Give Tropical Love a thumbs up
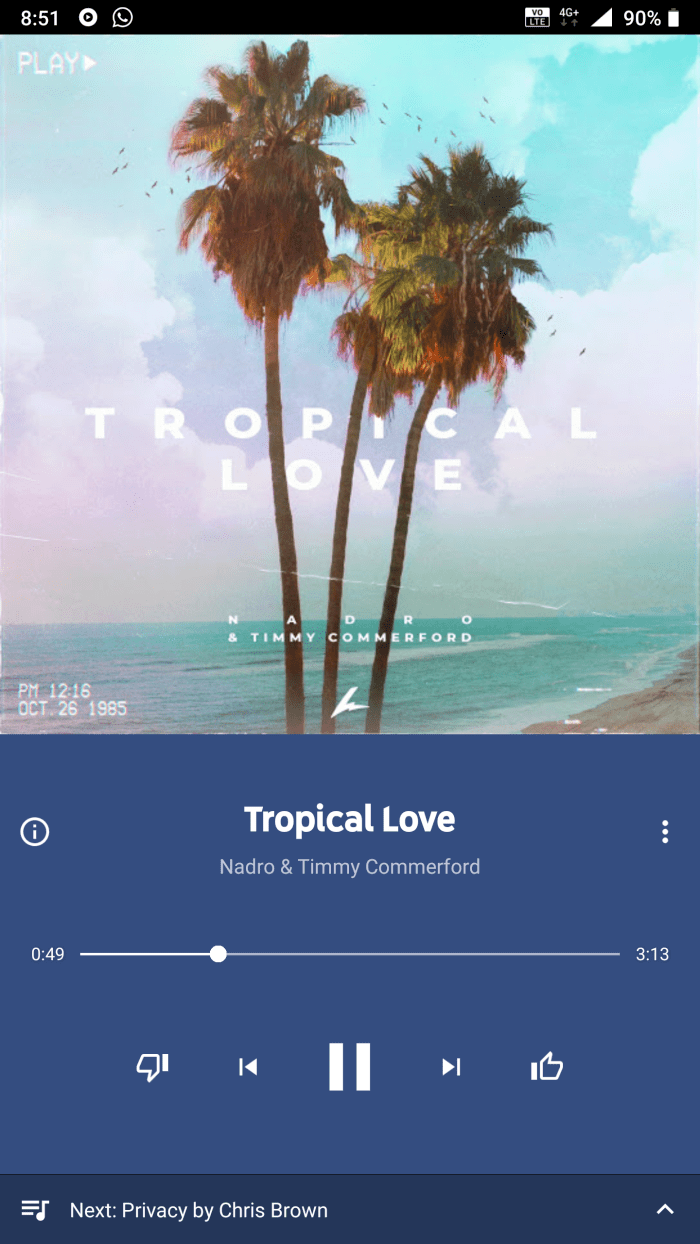The width and height of the screenshot is (700, 1244). [x=547, y=1067]
